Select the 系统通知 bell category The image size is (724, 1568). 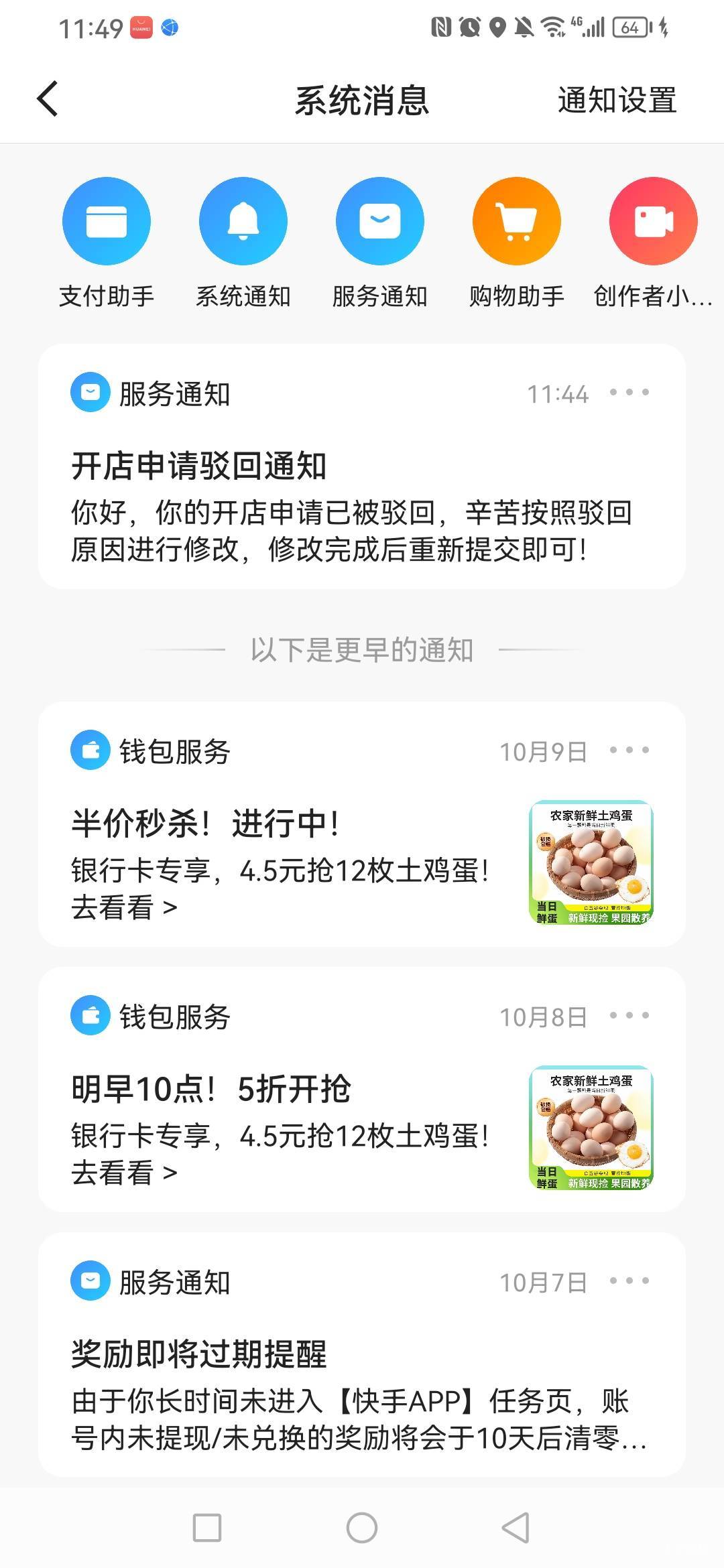pyautogui.click(x=243, y=222)
